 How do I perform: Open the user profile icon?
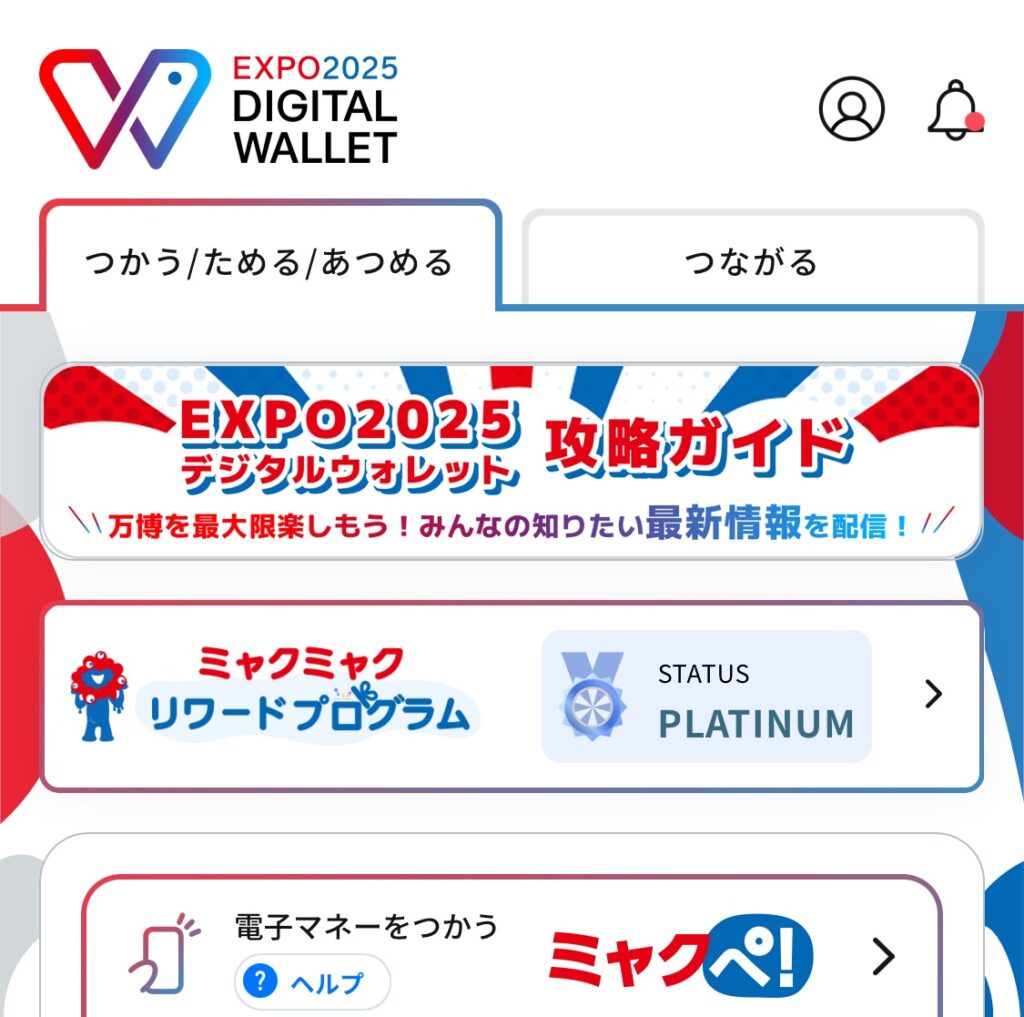851,109
